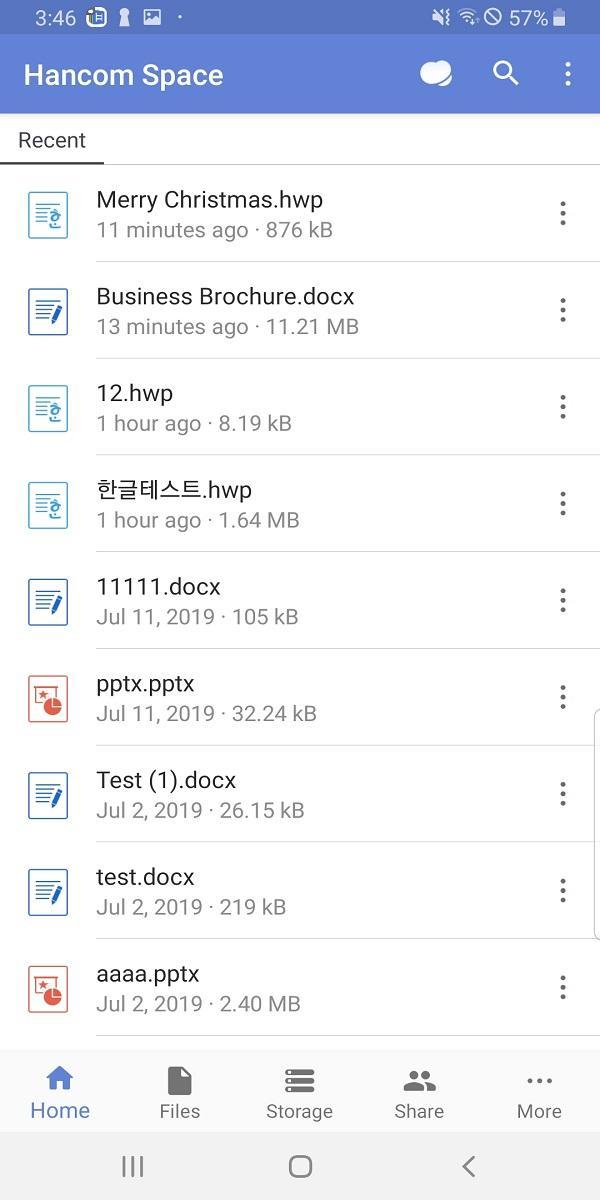
Task: Show more options for aaaa.pptx
Action: coord(563,987)
